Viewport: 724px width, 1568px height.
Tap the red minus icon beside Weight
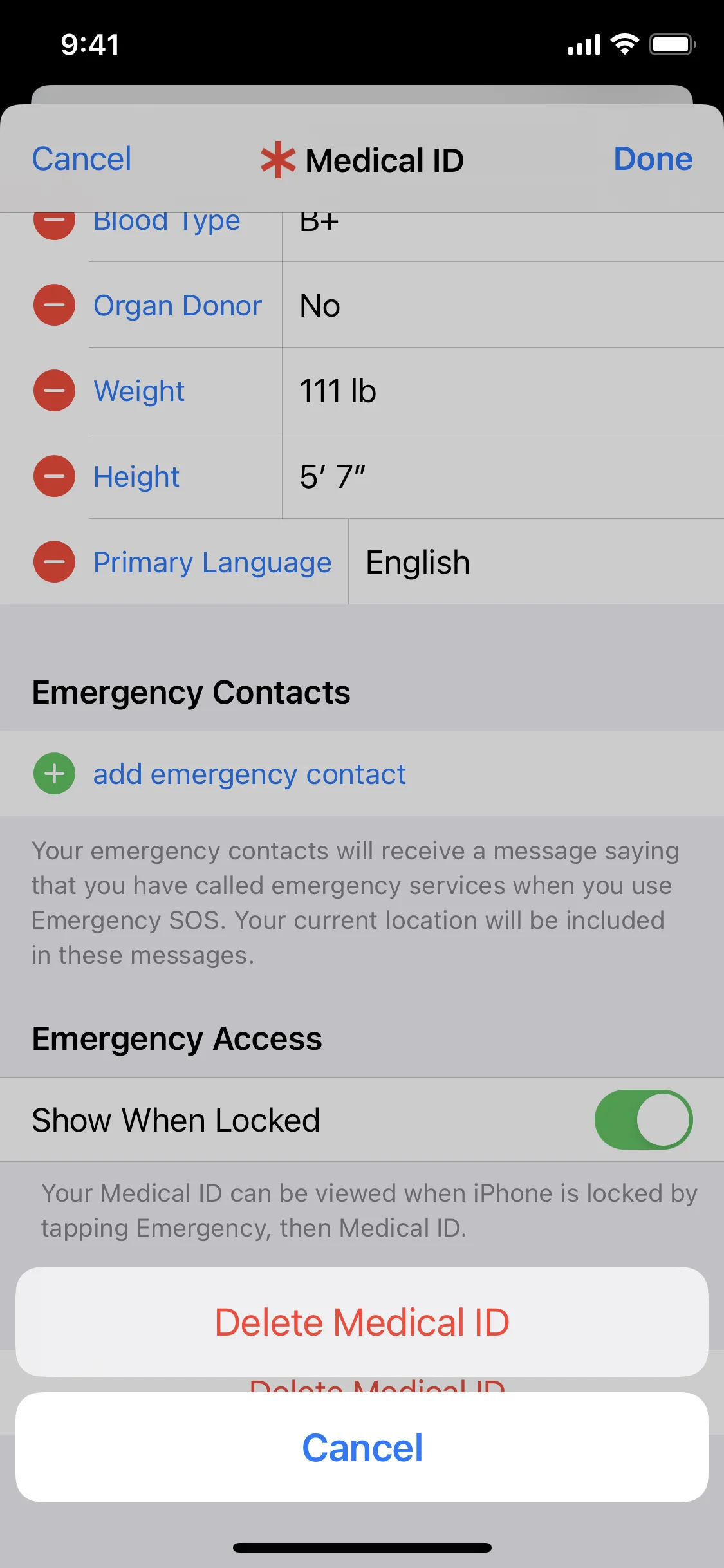point(54,391)
